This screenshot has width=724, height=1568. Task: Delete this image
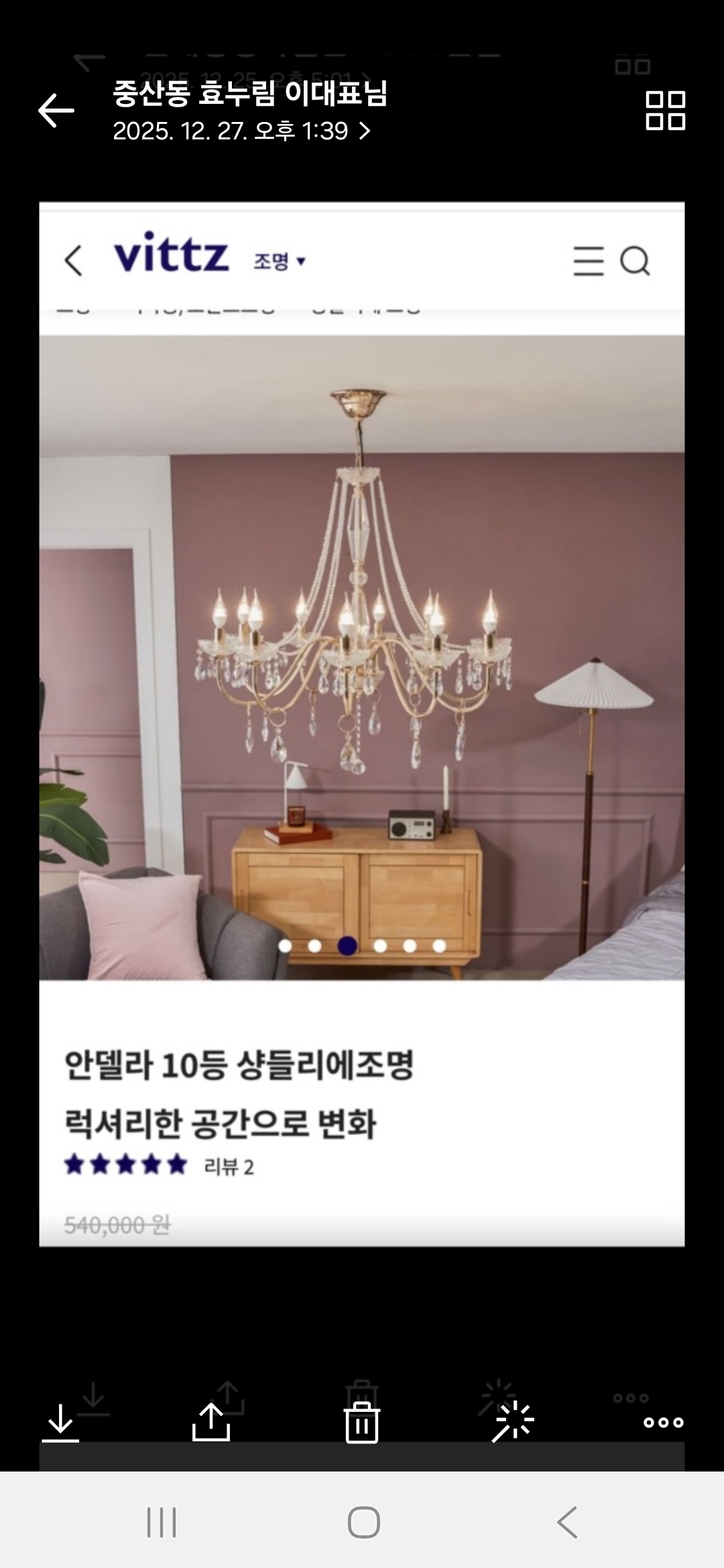coord(362,1422)
